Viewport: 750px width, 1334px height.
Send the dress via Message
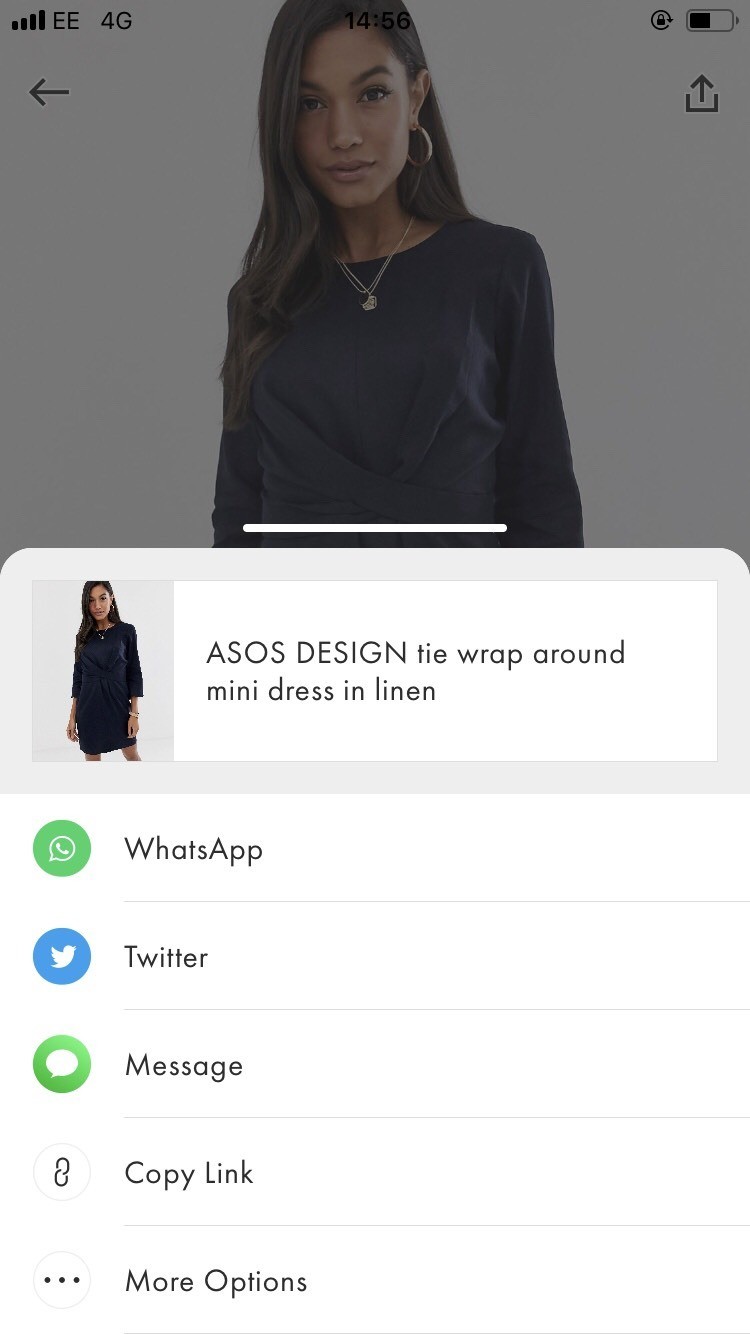pyautogui.click(x=183, y=1065)
